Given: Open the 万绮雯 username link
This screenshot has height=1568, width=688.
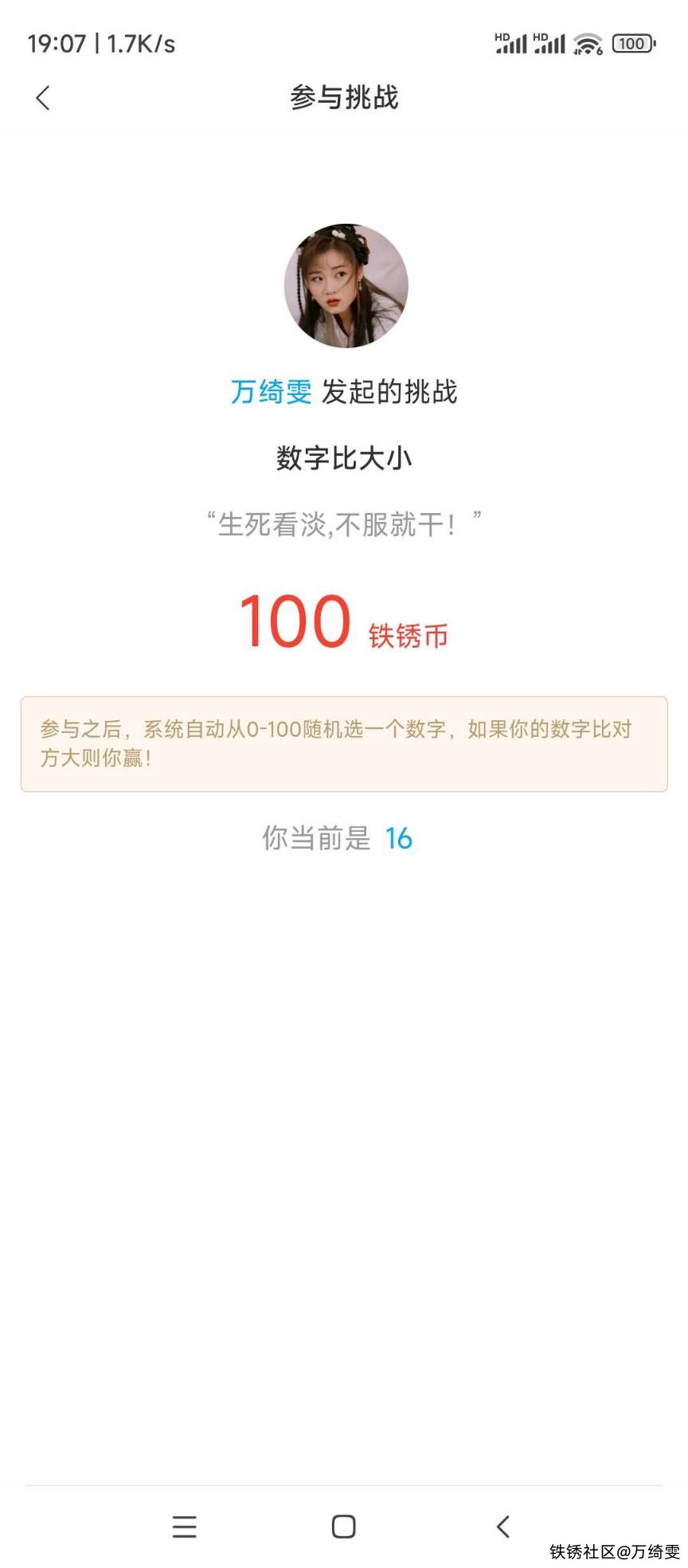Looking at the screenshot, I should pyautogui.click(x=271, y=392).
